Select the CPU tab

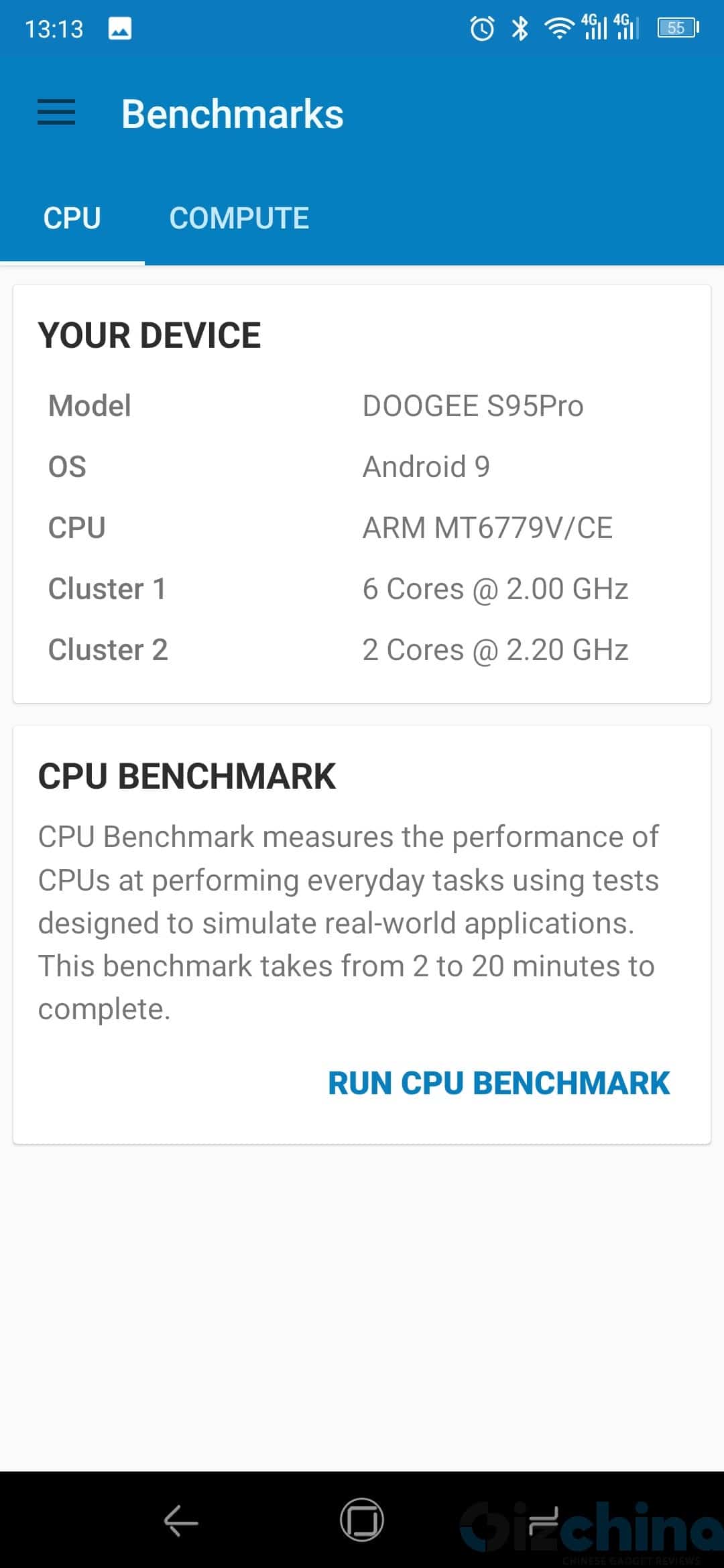coord(72,218)
